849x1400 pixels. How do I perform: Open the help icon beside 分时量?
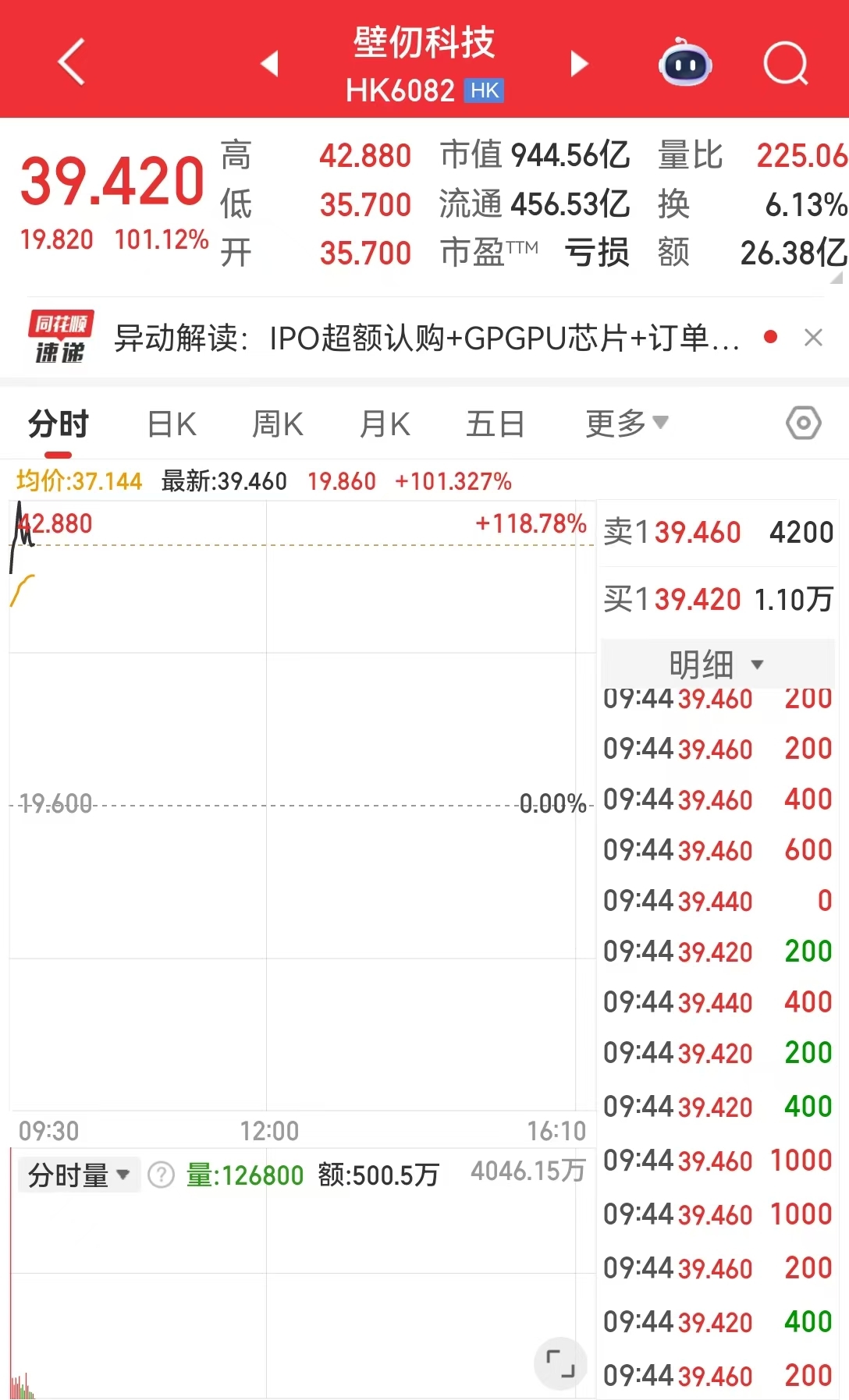coord(162,1175)
